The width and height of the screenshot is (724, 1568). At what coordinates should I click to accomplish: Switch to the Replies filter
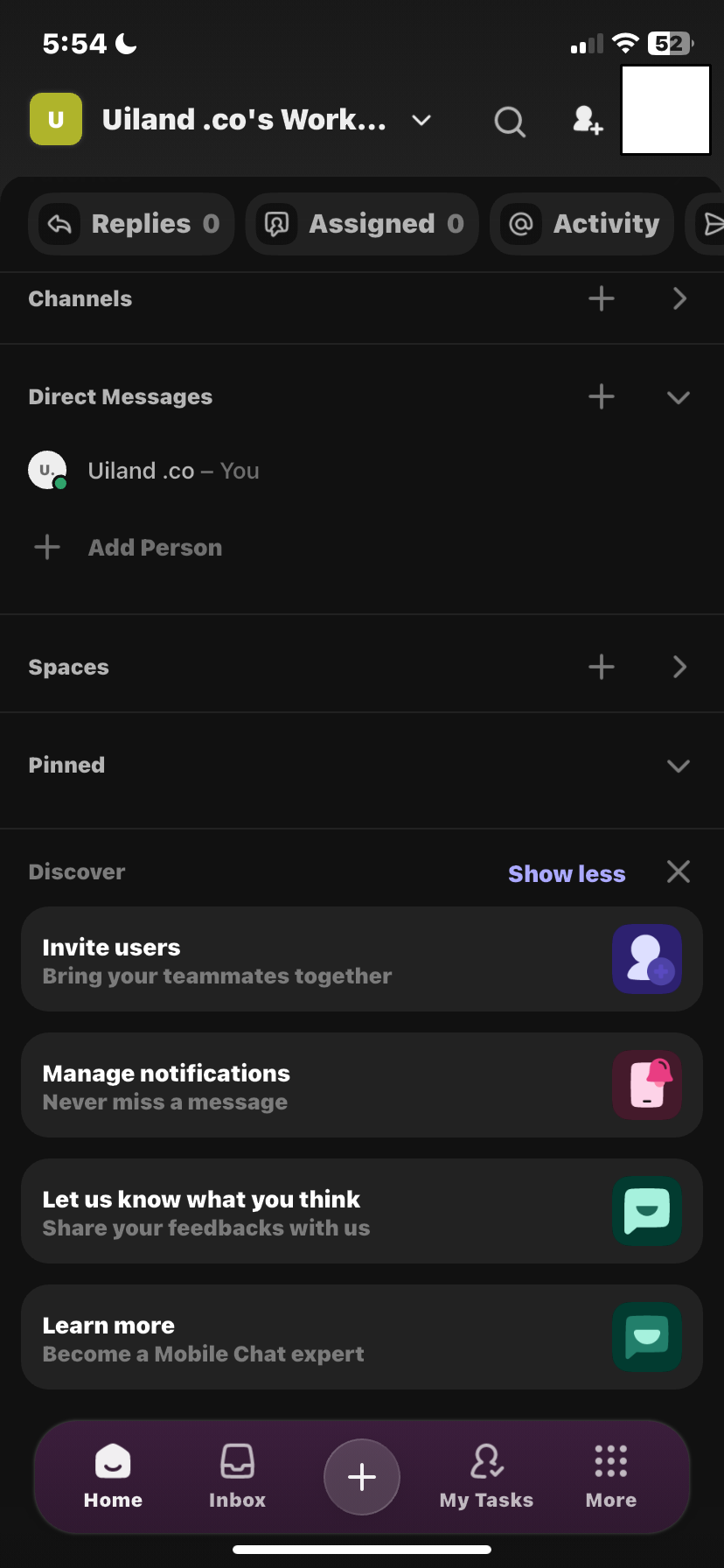point(131,224)
